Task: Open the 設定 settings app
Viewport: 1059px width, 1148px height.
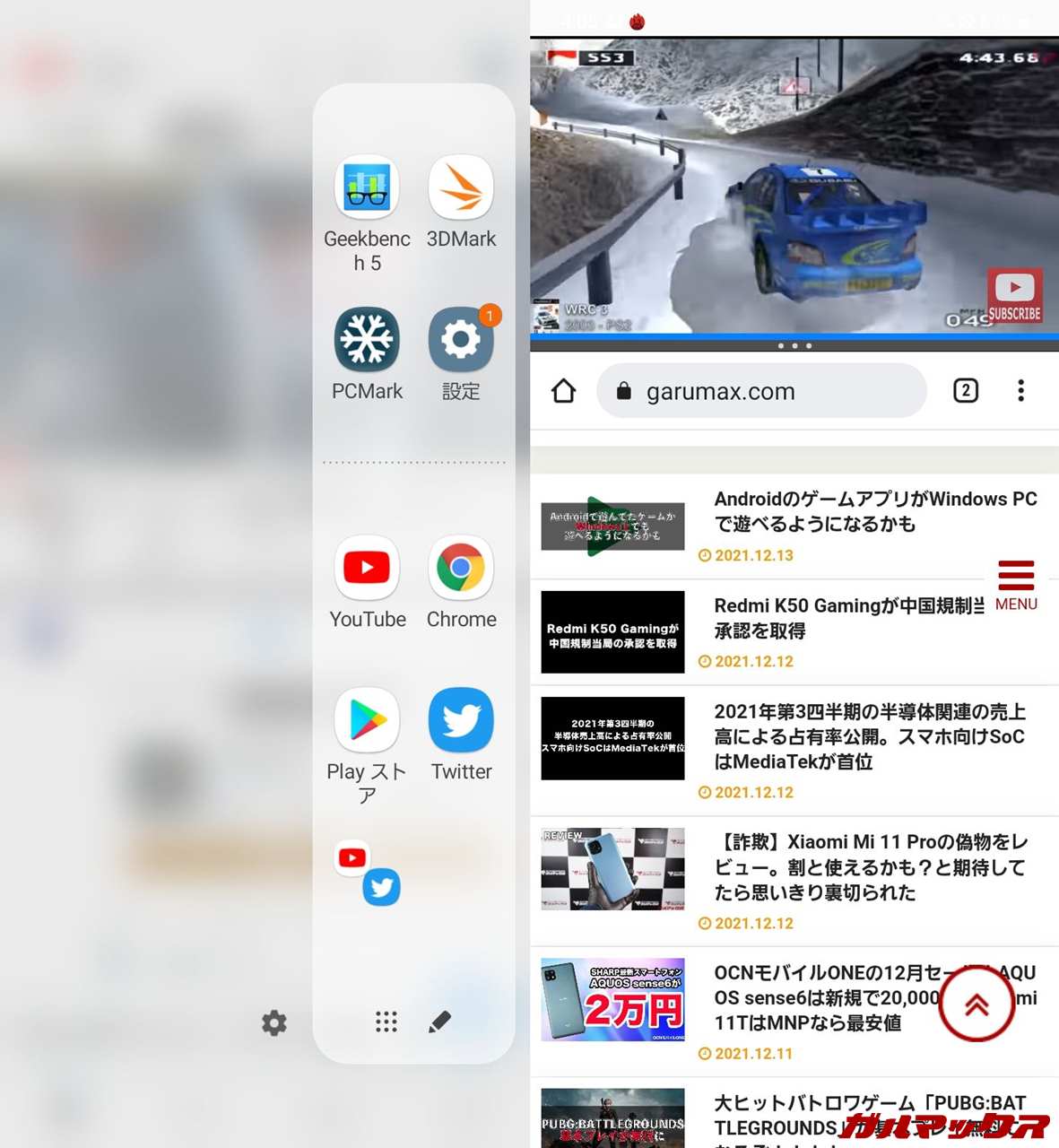Action: click(x=461, y=340)
